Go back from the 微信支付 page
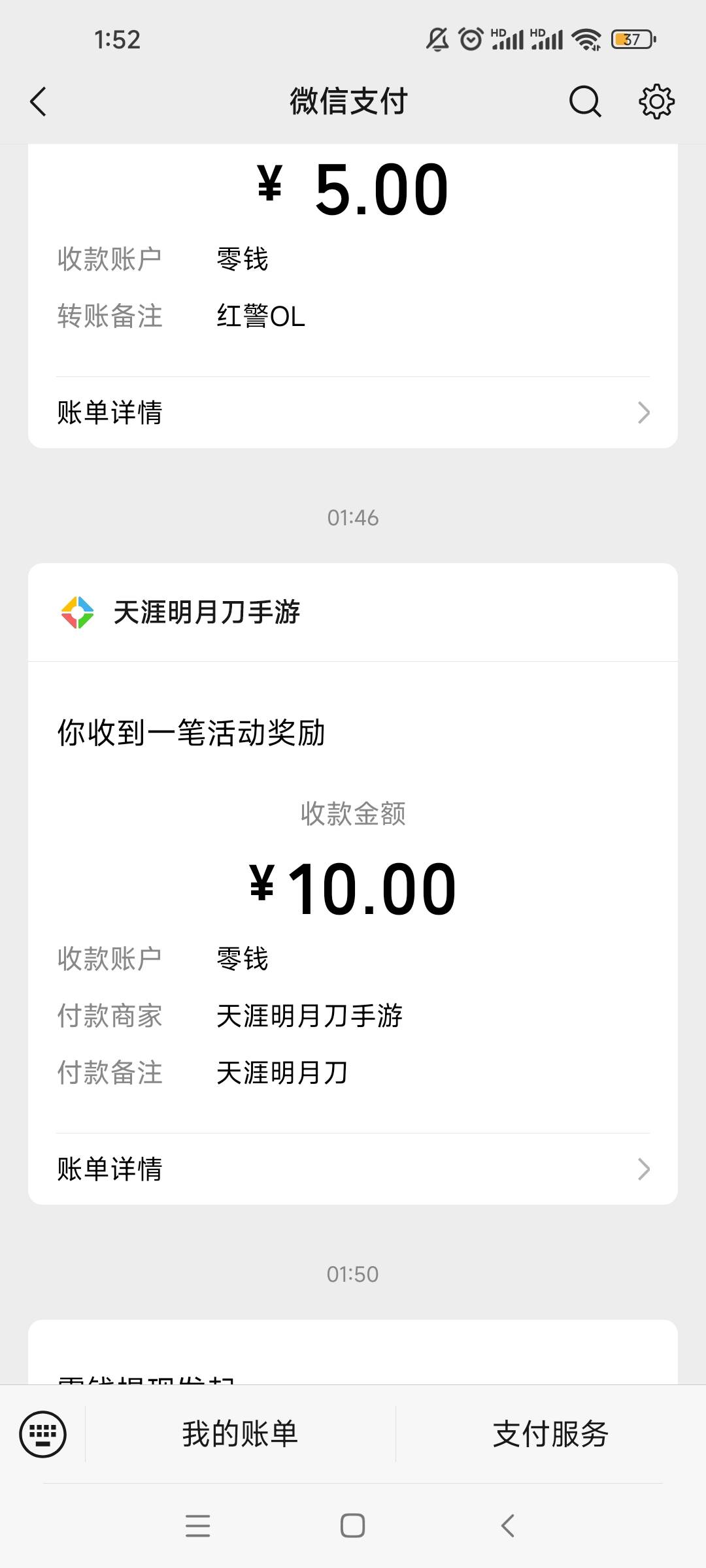 click(39, 102)
